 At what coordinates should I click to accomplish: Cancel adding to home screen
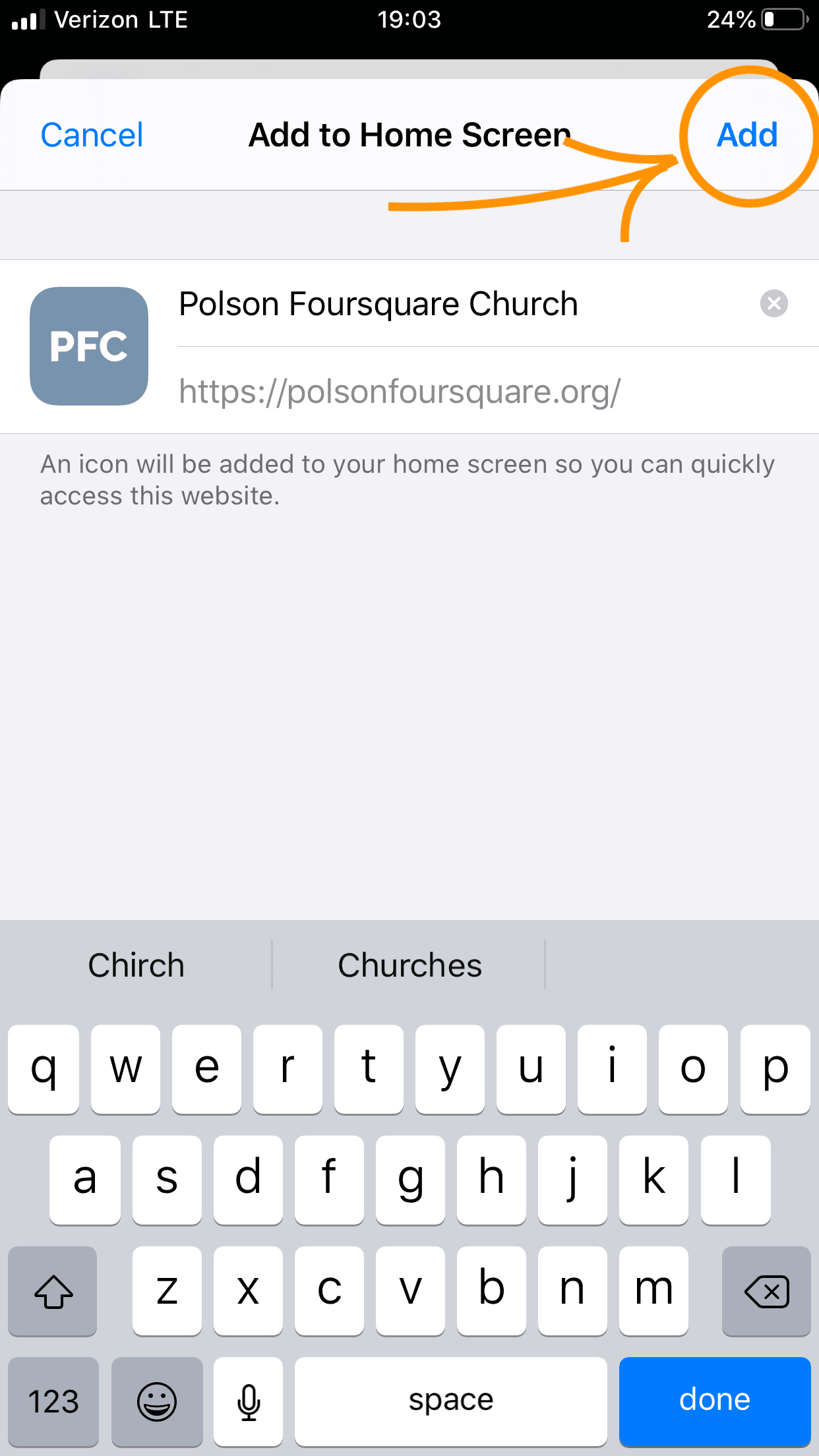tap(92, 135)
